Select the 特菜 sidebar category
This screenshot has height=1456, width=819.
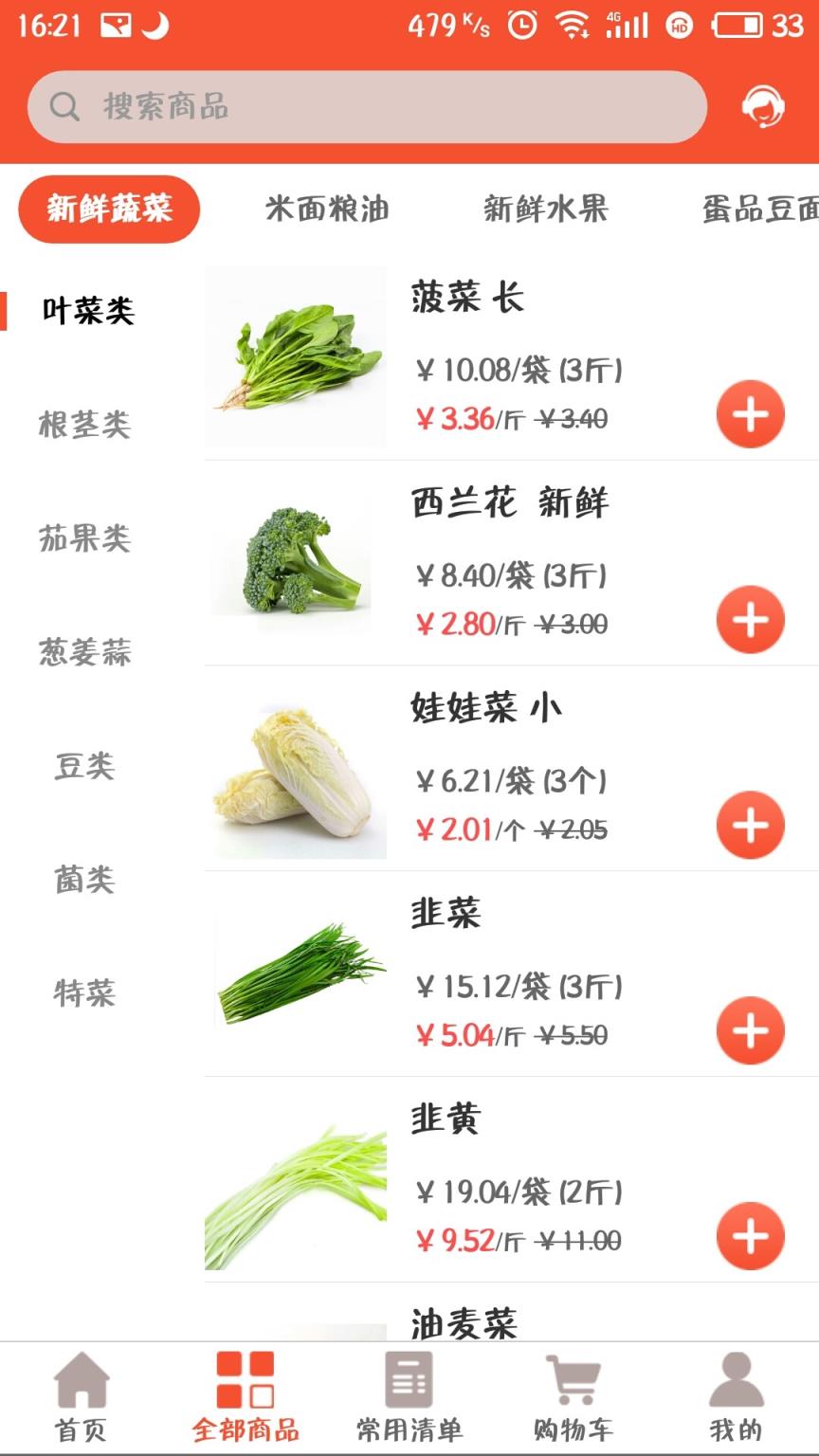coord(83,994)
